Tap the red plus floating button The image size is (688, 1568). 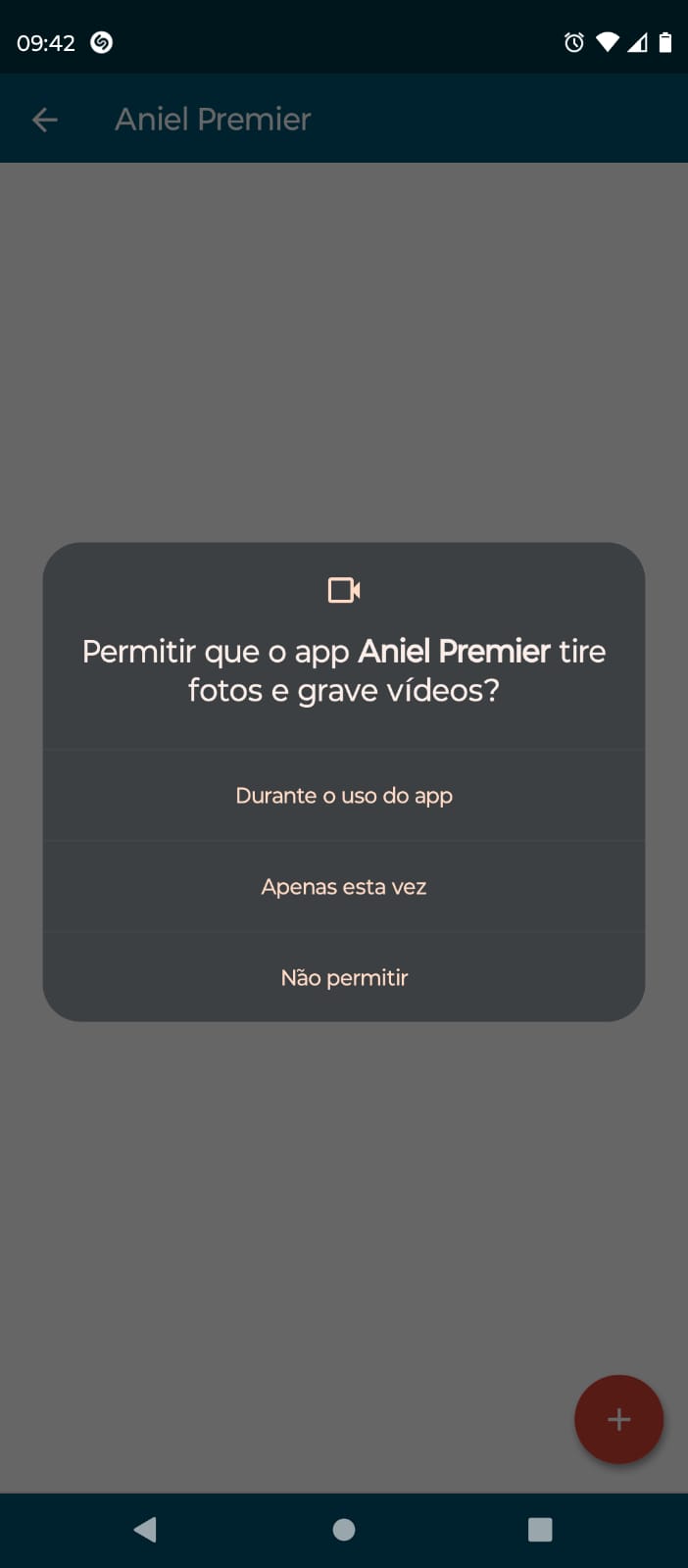coord(618,1419)
